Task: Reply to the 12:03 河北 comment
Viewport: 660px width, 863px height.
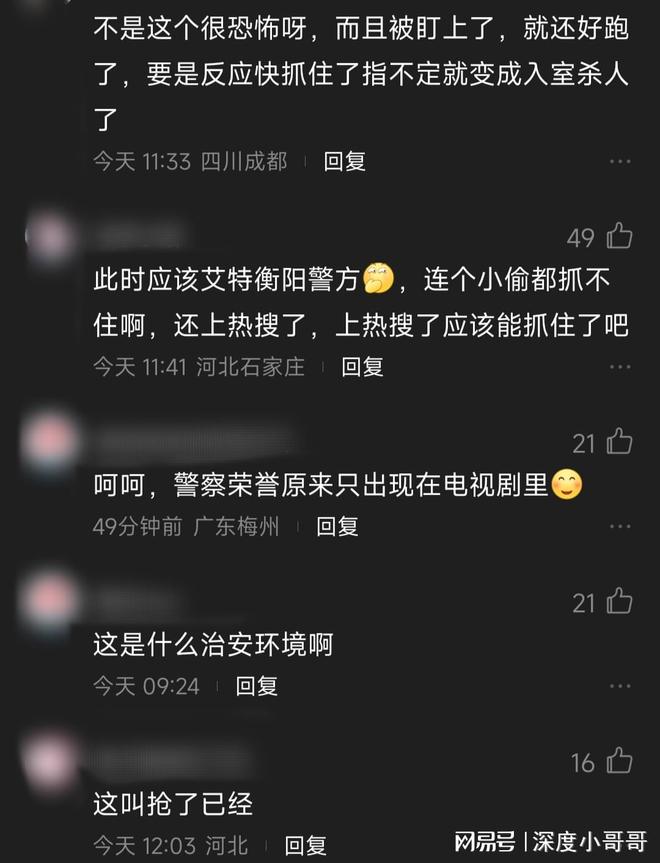Action: (x=305, y=845)
